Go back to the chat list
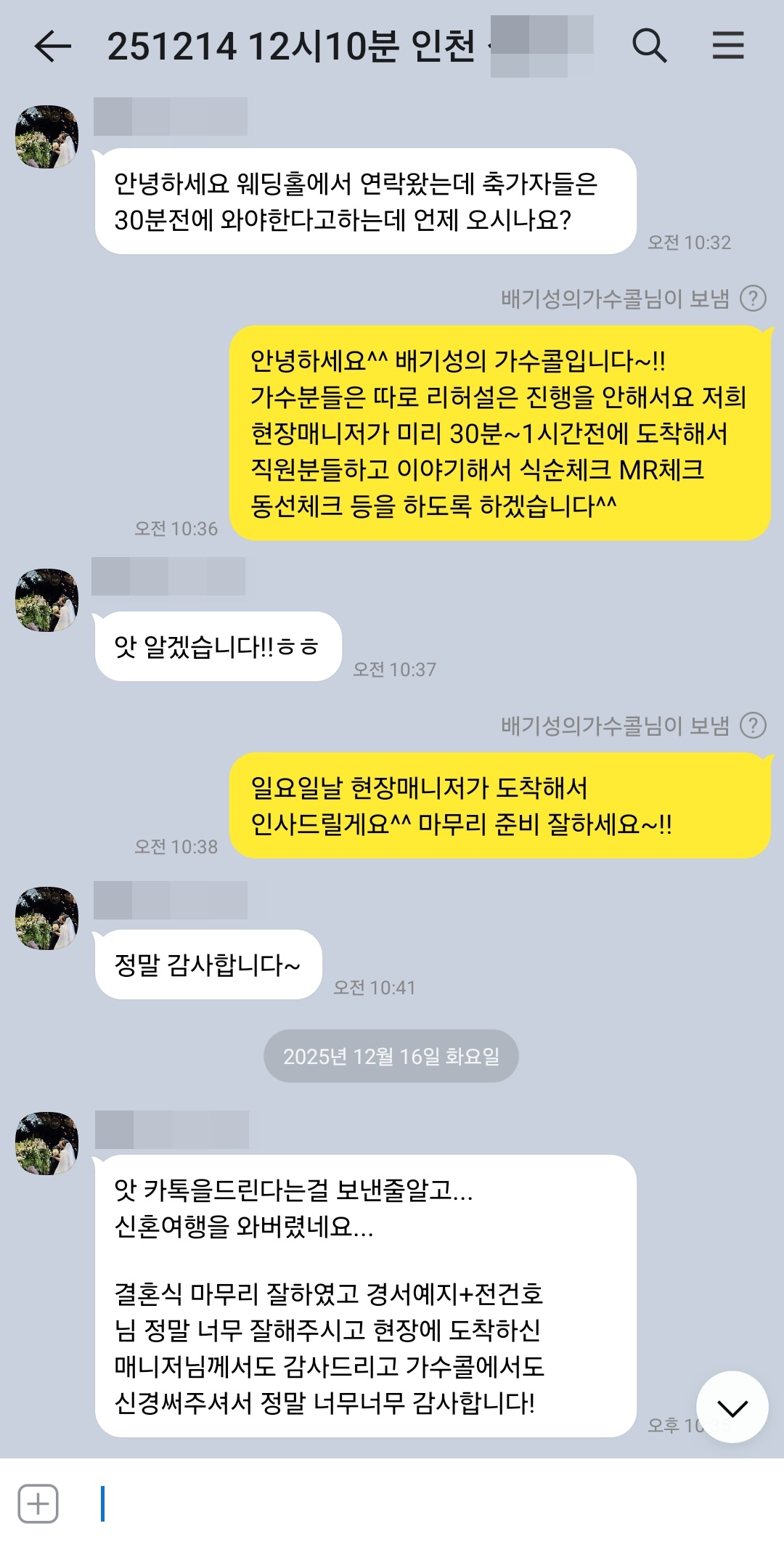Viewport: 784px width, 1547px height. coord(53,47)
